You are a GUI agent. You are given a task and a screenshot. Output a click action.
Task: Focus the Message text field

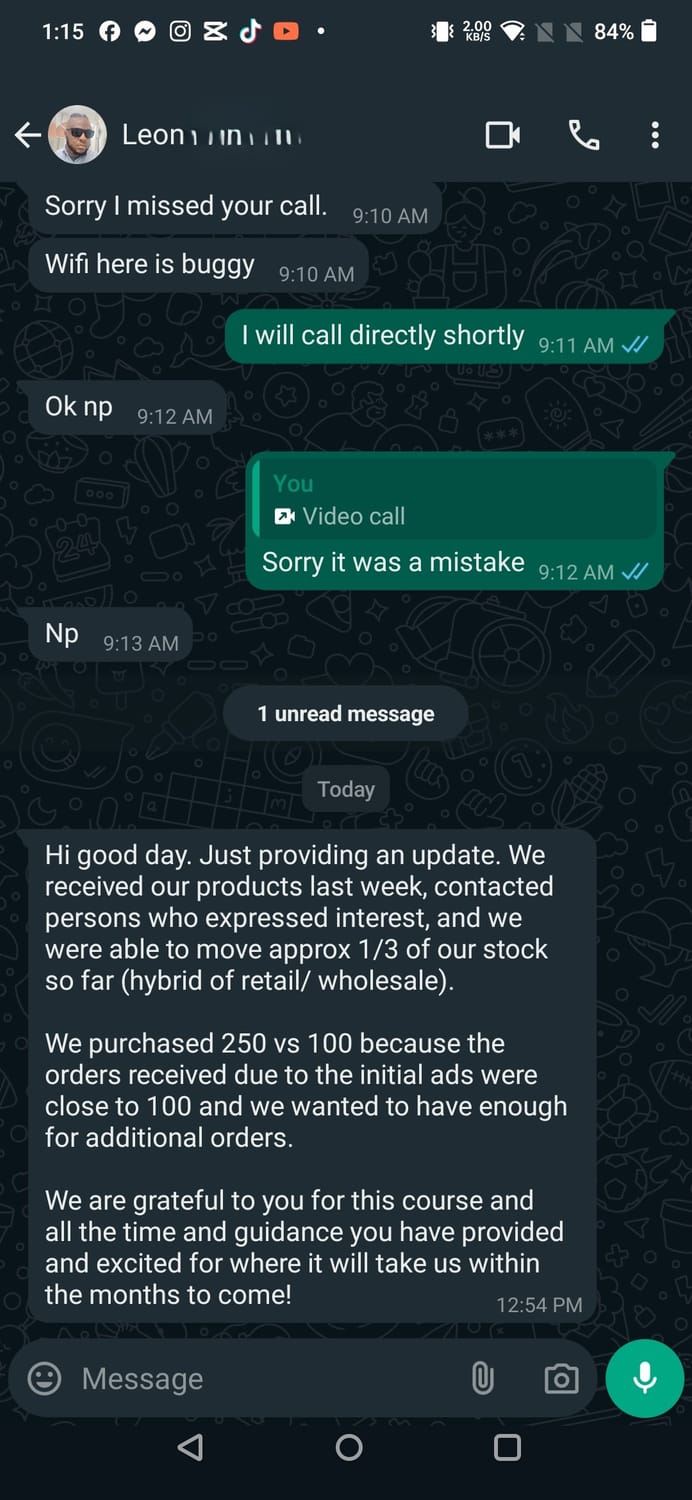(260, 1379)
